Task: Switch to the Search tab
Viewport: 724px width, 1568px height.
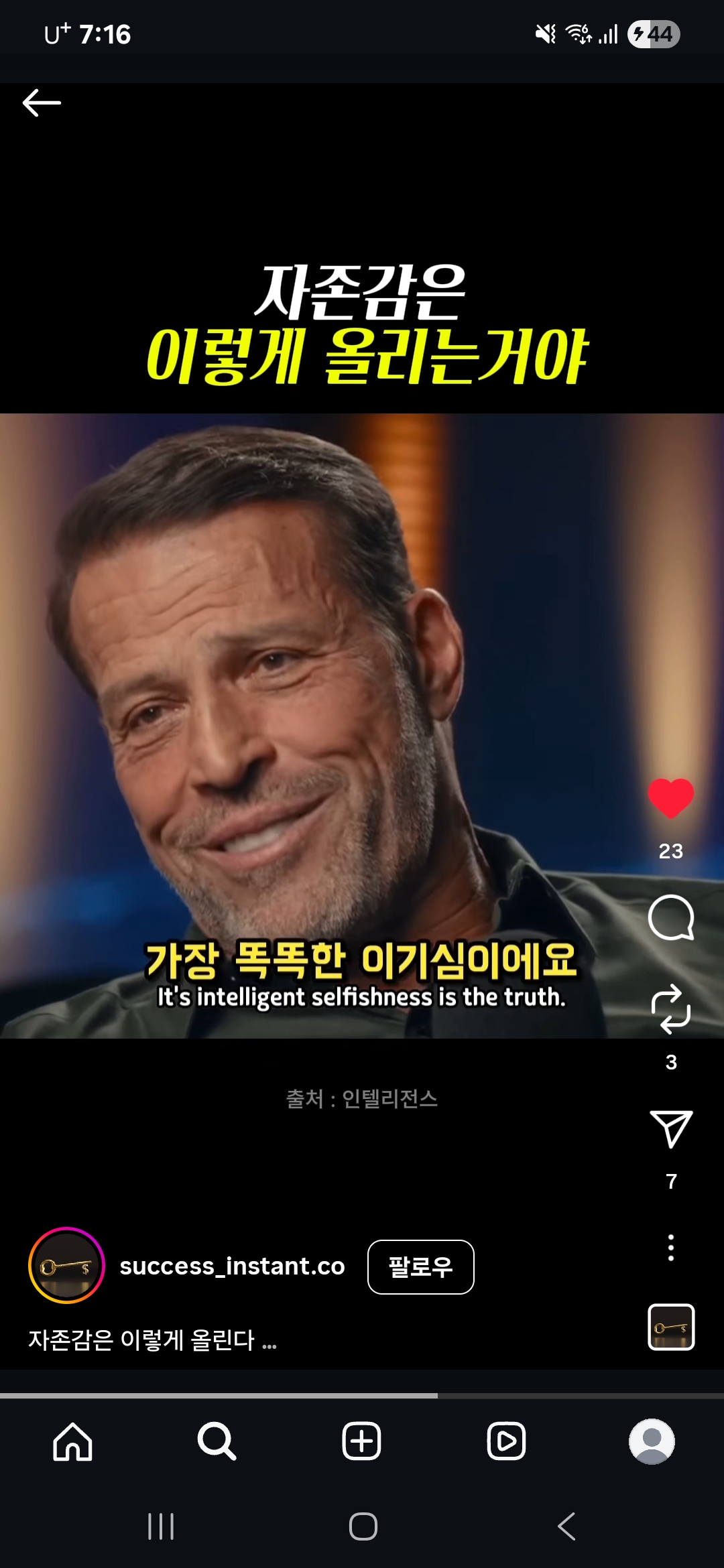Action: click(217, 1441)
